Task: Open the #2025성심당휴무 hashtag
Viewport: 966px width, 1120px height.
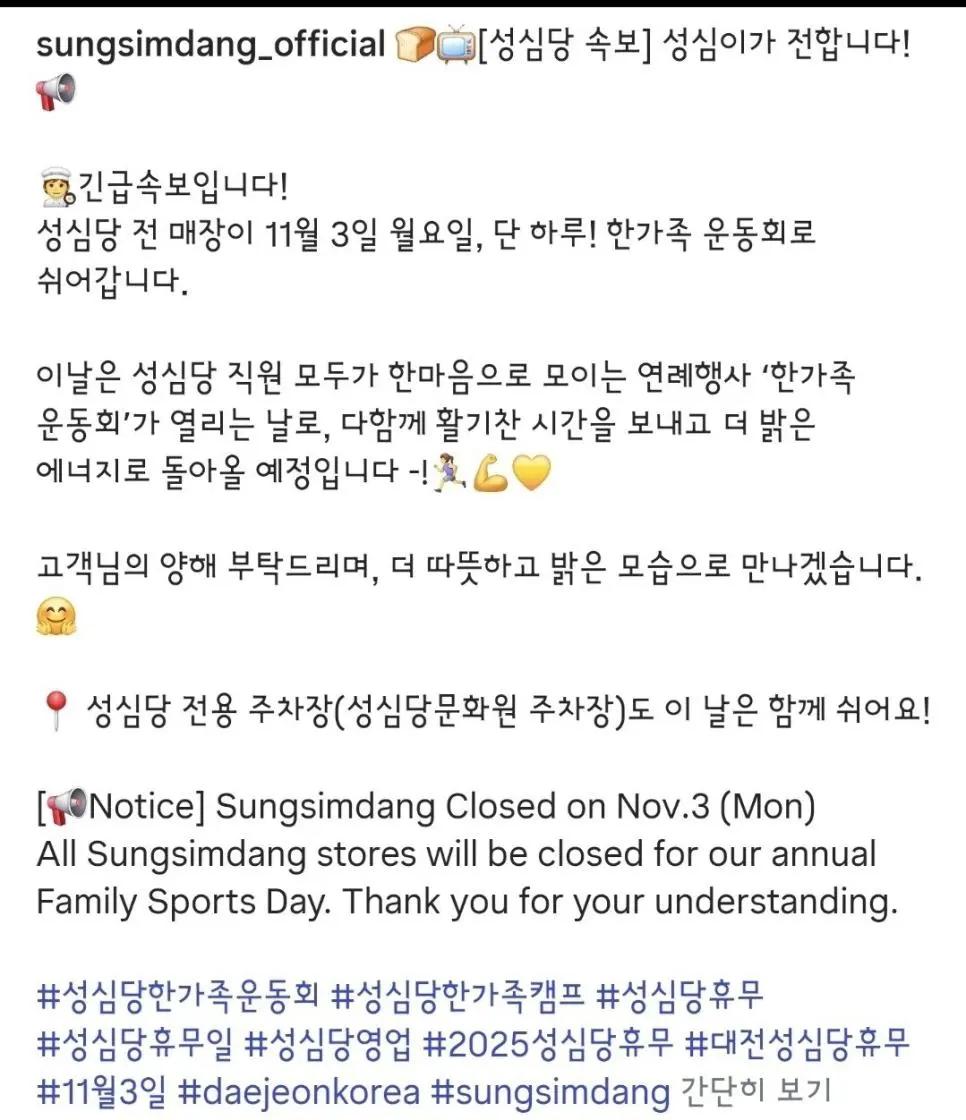Action: [x=548, y=1043]
